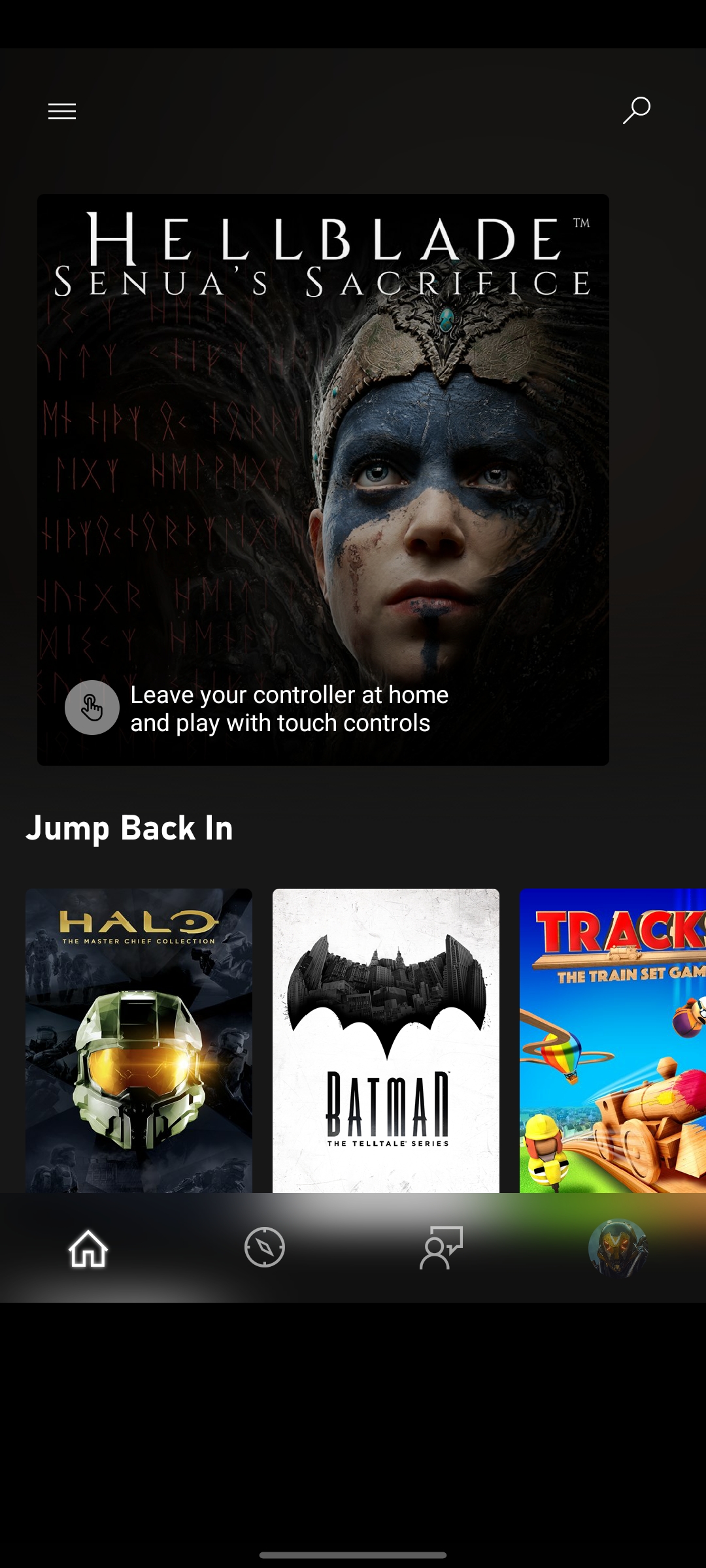Screen dimensions: 706x1568
Task: Open the hamburger menu
Action: coord(62,111)
